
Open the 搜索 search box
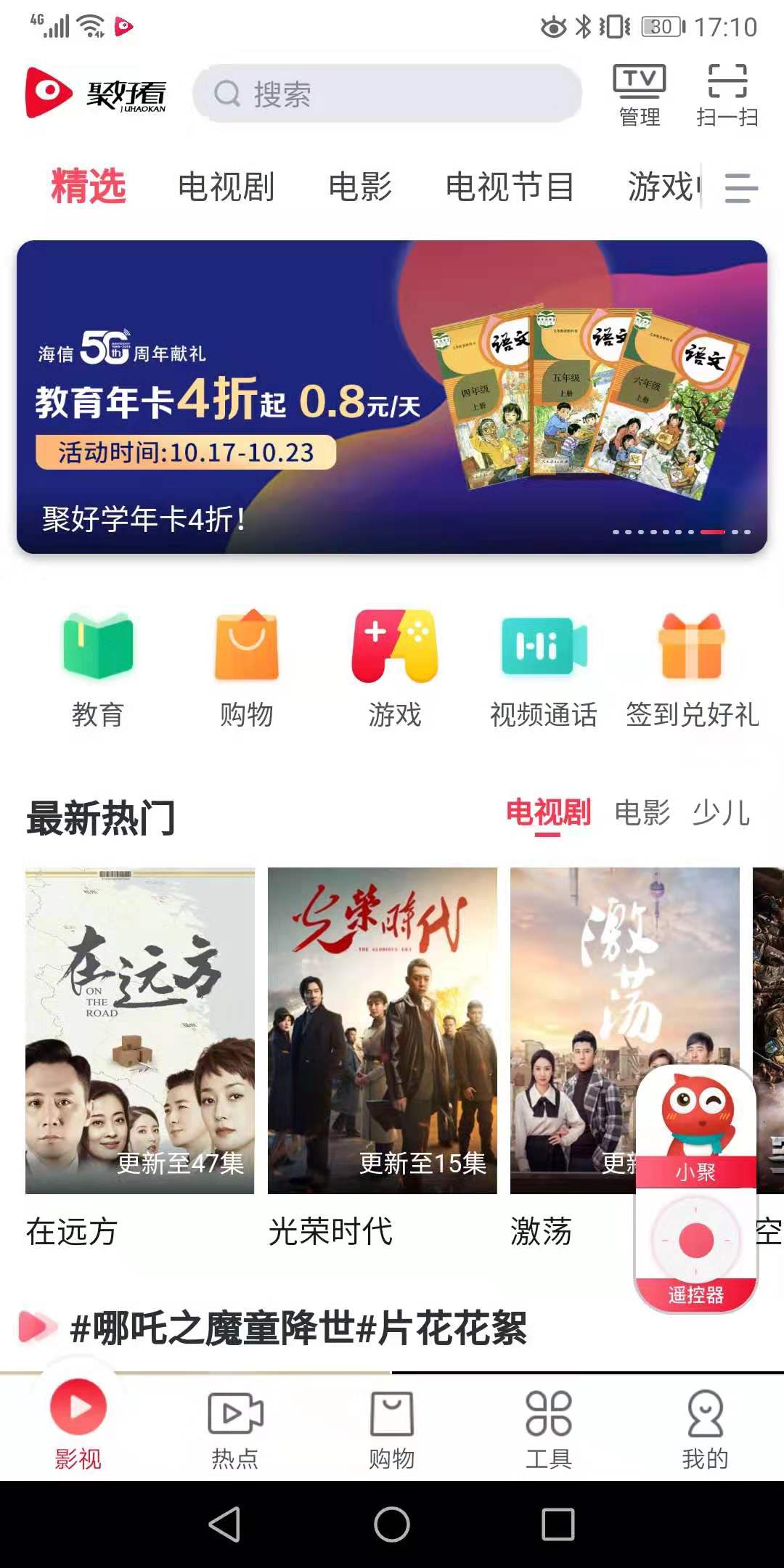coord(386,94)
